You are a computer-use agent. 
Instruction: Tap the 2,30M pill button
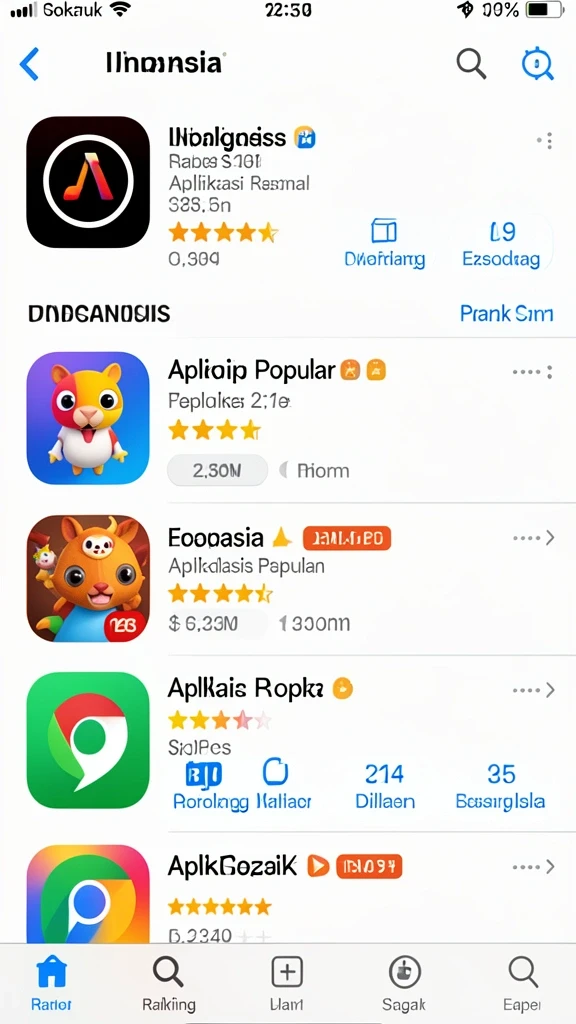point(217,470)
